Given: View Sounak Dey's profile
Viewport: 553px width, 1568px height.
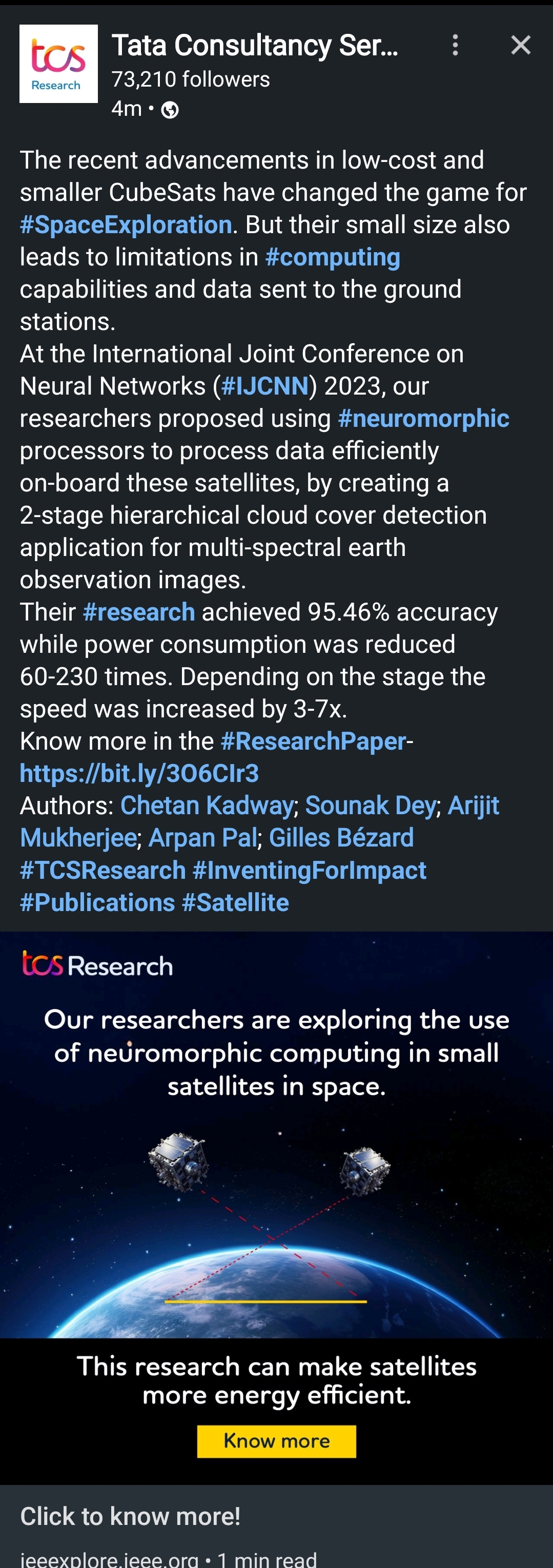Looking at the screenshot, I should point(371,806).
